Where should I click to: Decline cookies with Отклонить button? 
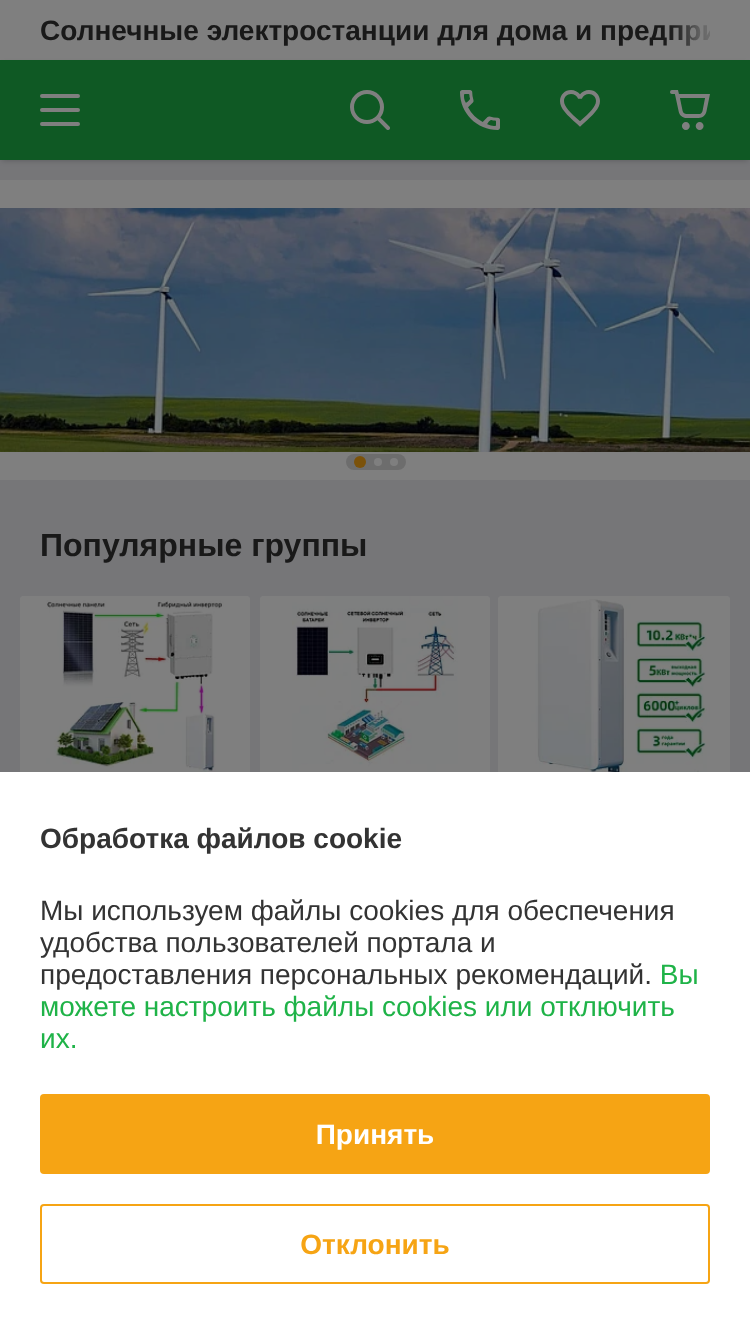(375, 1244)
